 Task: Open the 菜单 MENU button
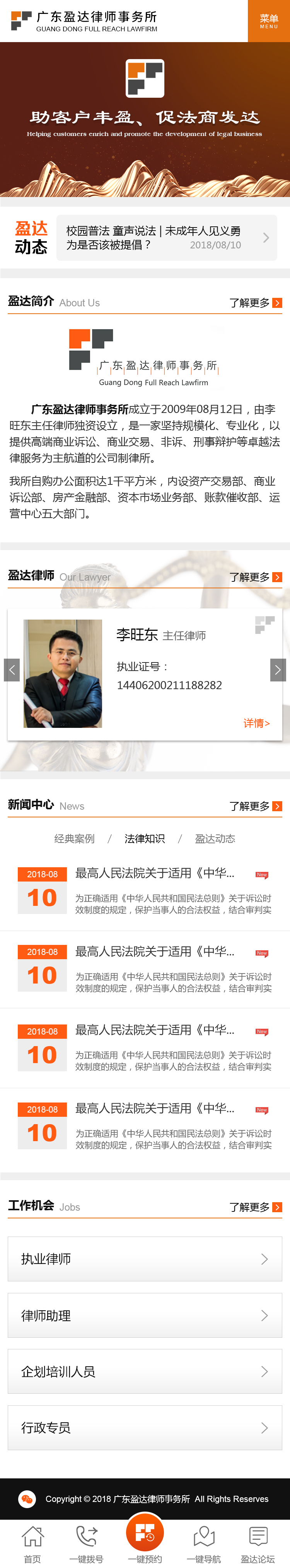click(x=269, y=21)
